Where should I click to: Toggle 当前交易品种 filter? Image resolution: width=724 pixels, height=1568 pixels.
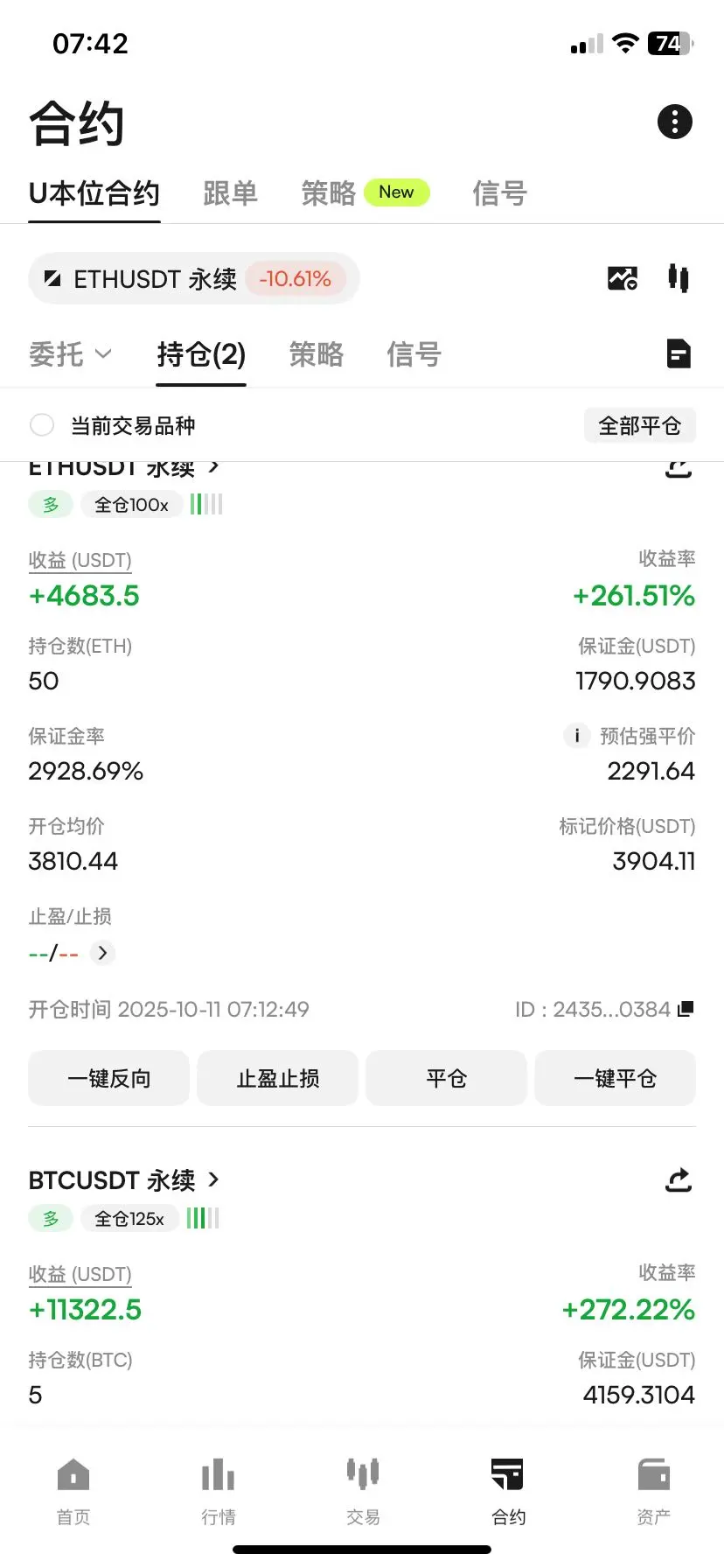(x=42, y=425)
